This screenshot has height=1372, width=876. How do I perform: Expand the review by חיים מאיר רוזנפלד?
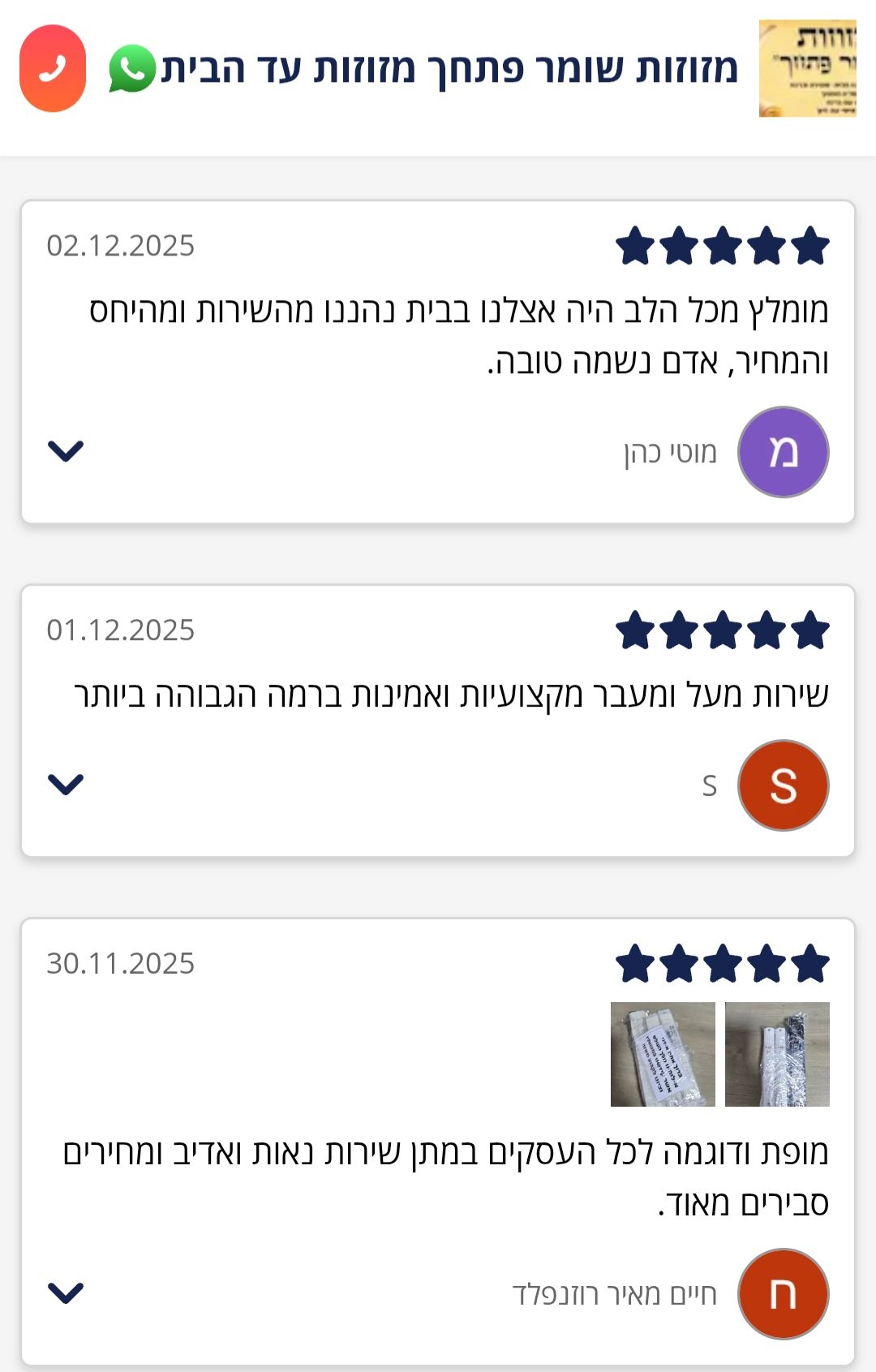pyautogui.click(x=66, y=1292)
